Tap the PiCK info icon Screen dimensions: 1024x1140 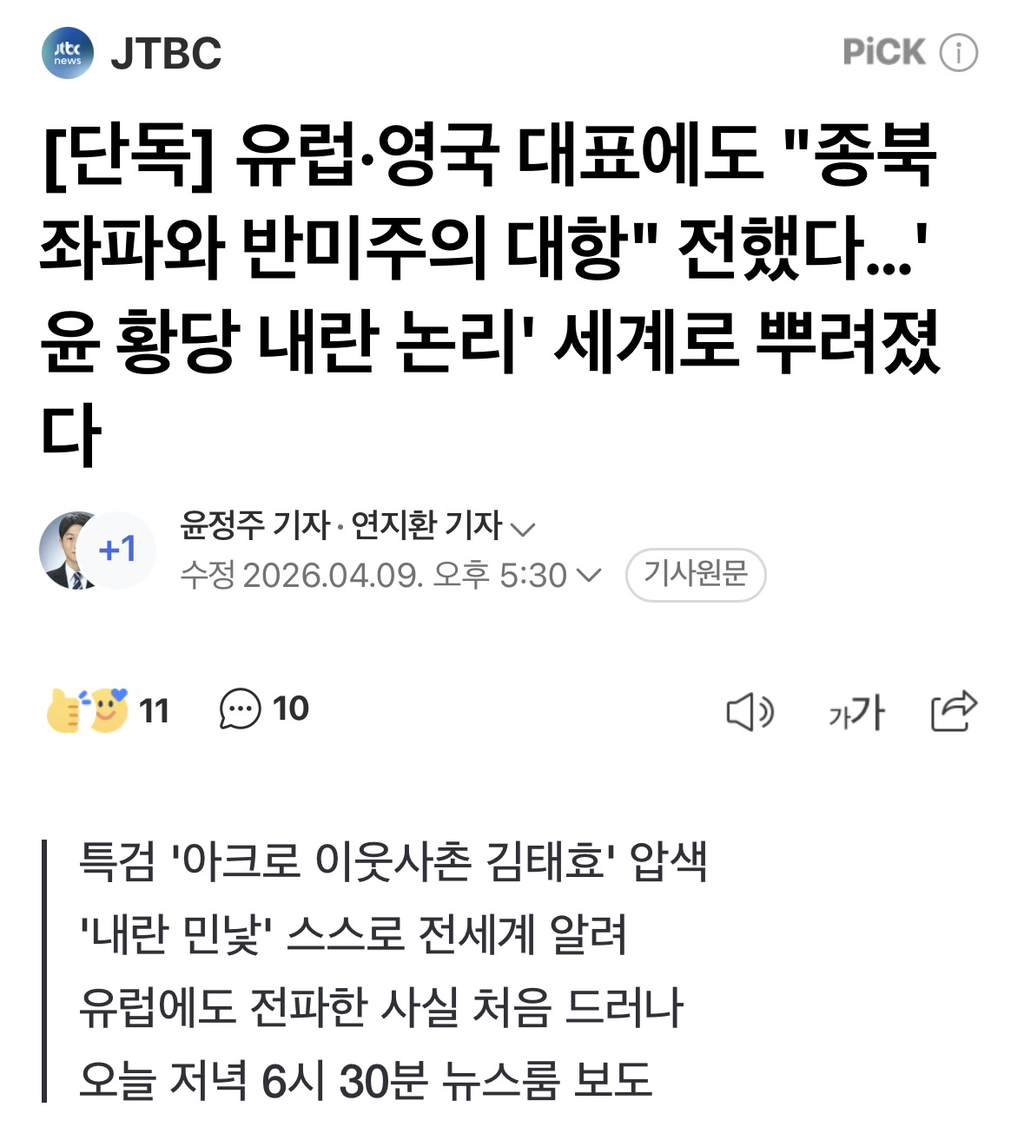point(959,53)
